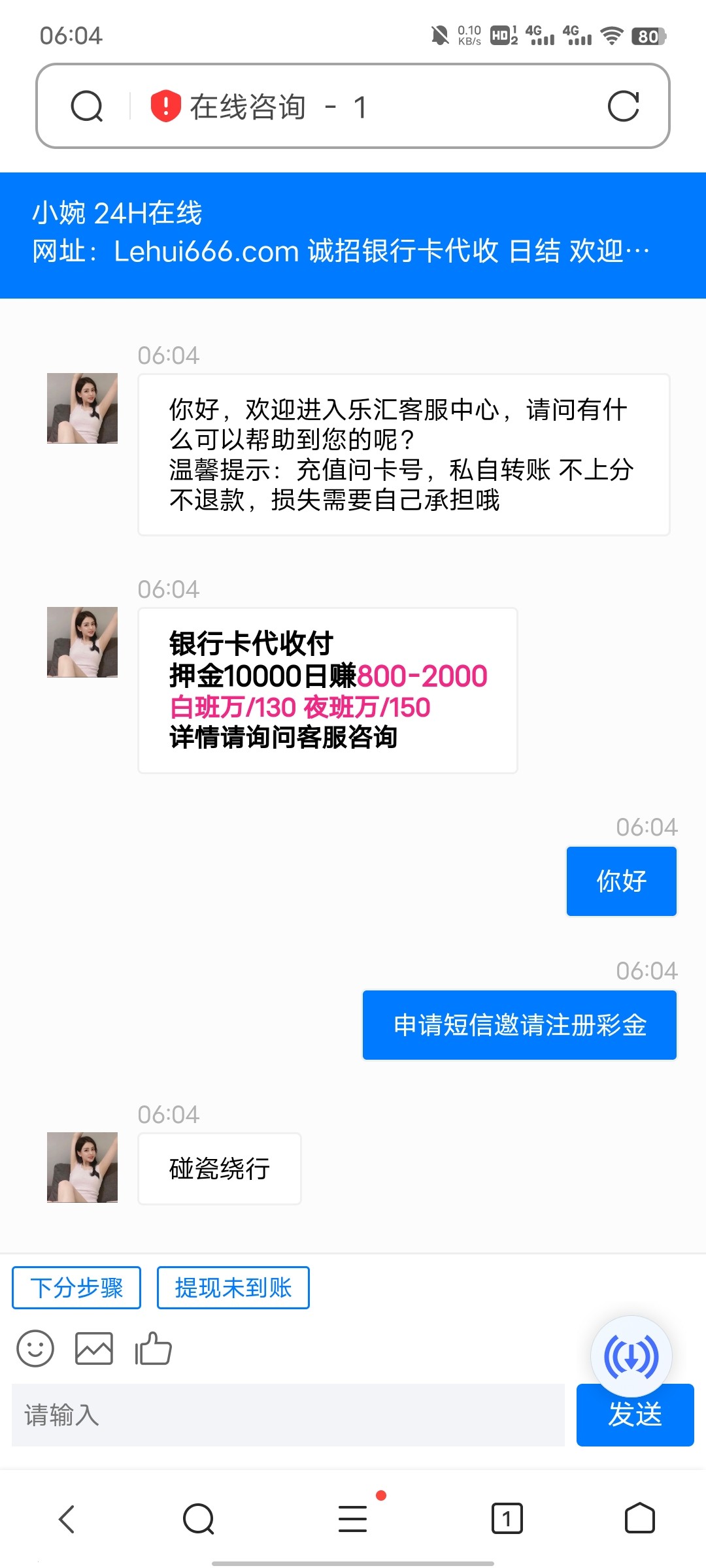
Task: Go back with the browser back arrow
Action: (x=67, y=1518)
